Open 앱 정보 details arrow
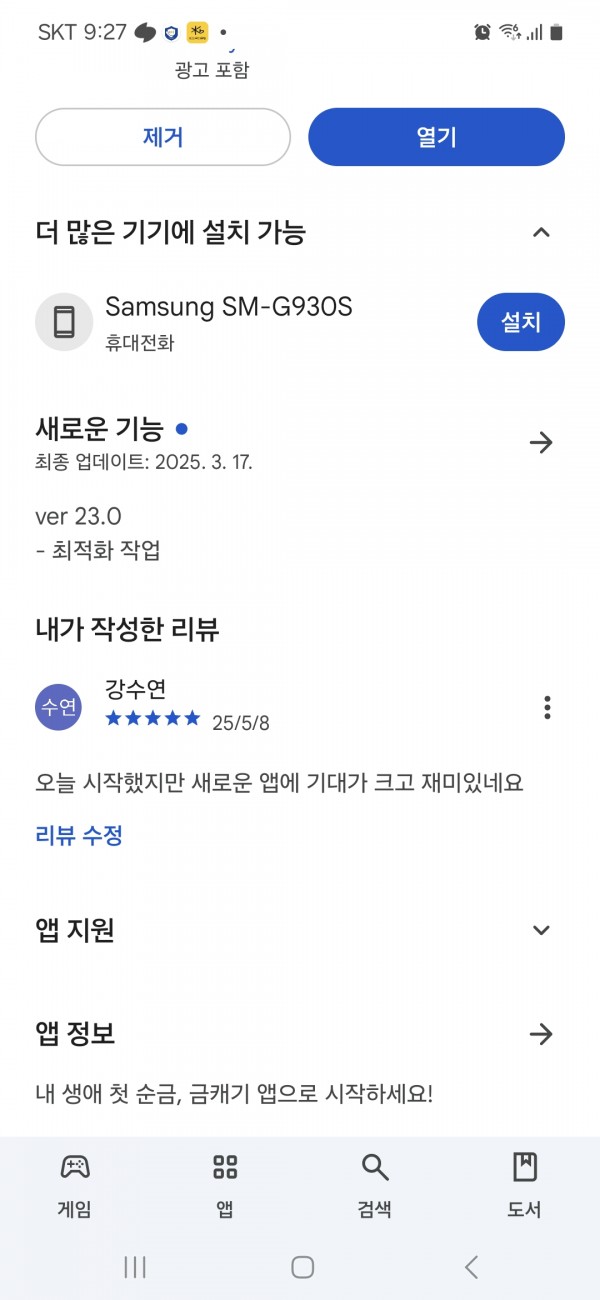Image resolution: width=600 pixels, height=1300 pixels. click(x=541, y=1034)
